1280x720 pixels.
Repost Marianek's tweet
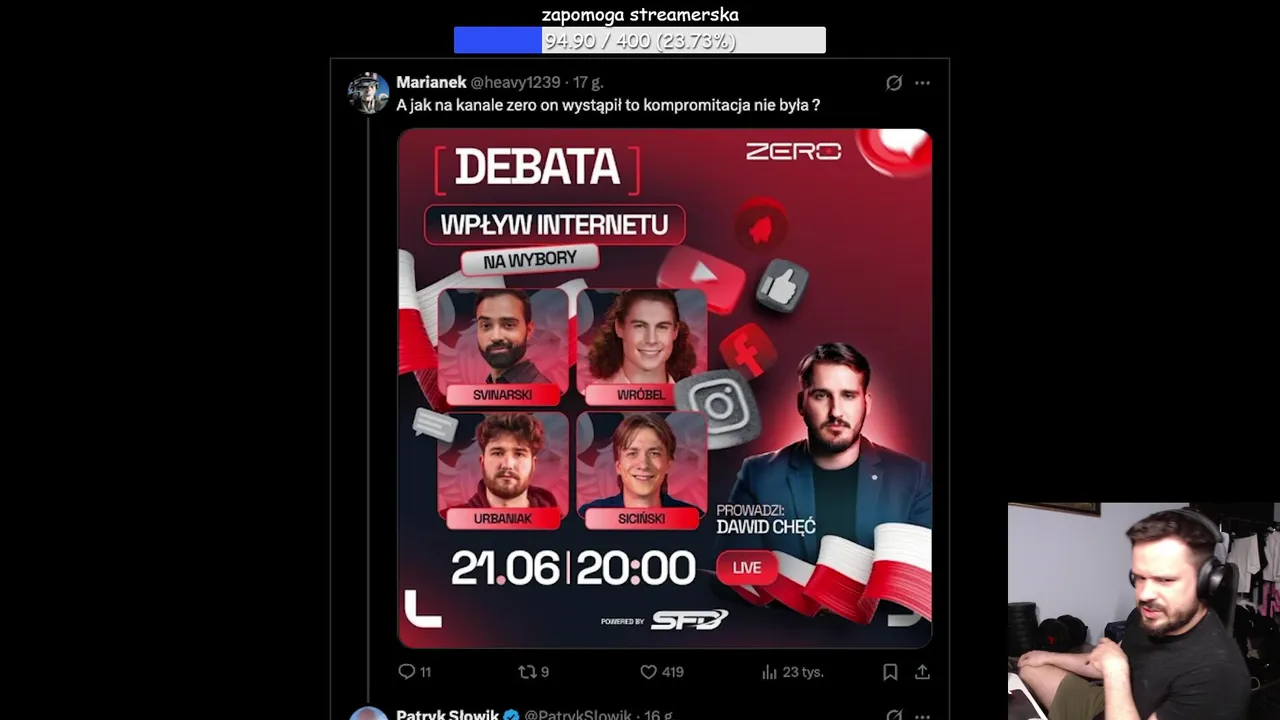525,672
